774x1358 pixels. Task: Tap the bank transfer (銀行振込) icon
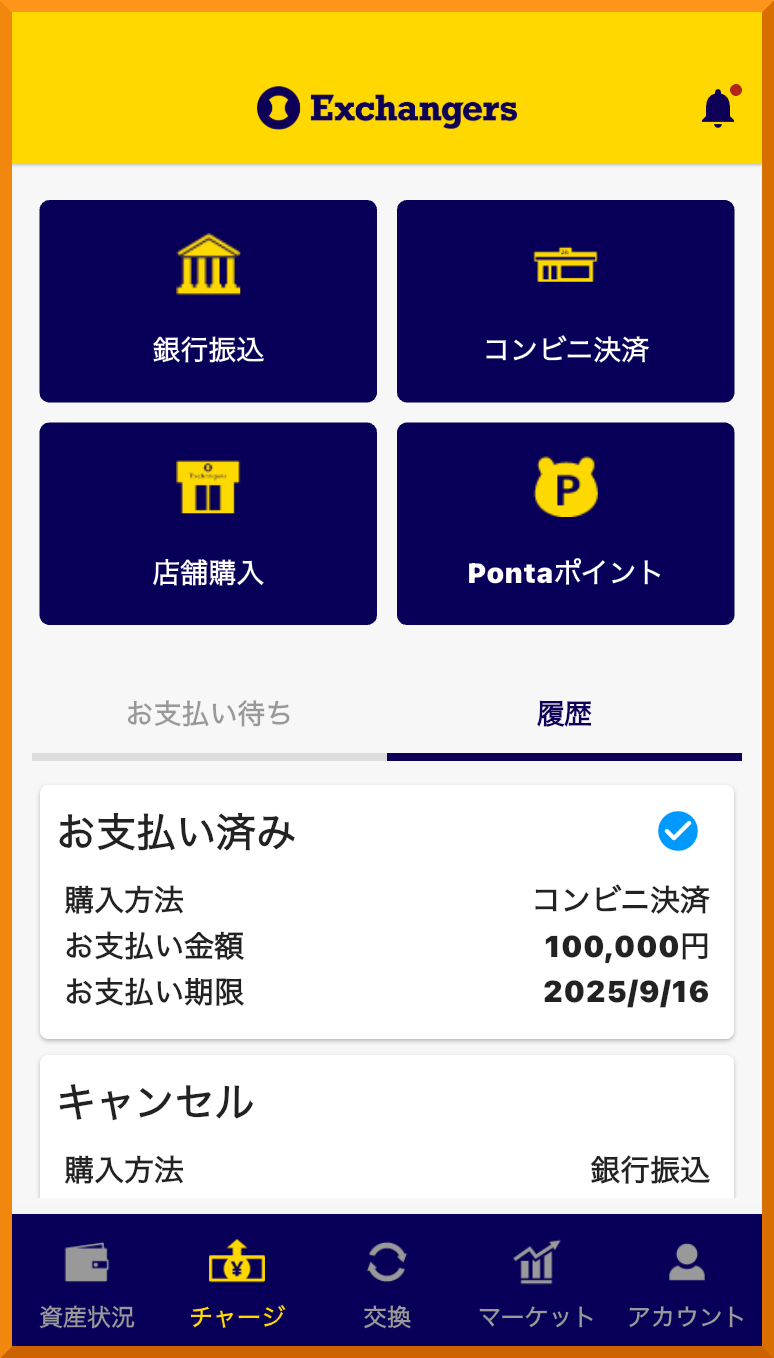coord(207,265)
